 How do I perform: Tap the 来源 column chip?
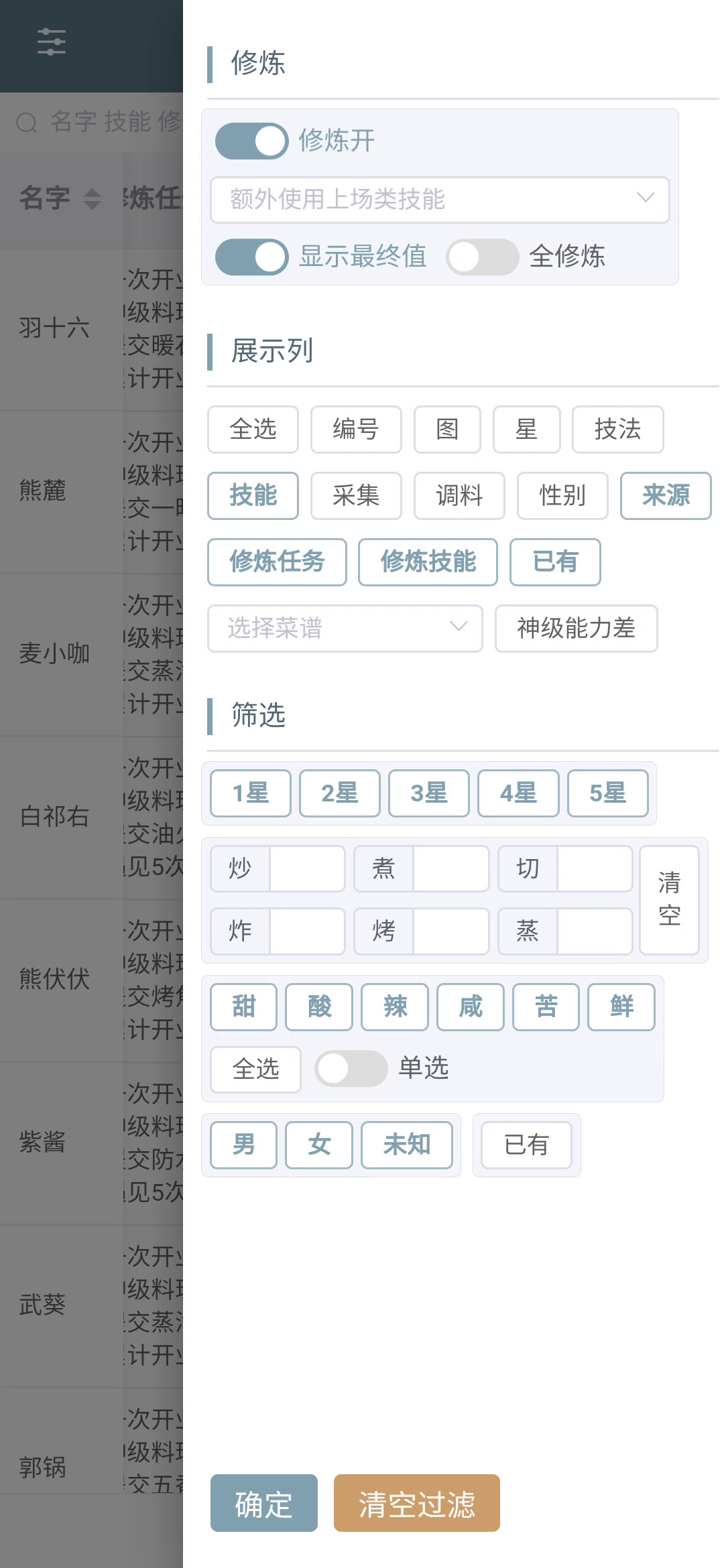click(665, 496)
